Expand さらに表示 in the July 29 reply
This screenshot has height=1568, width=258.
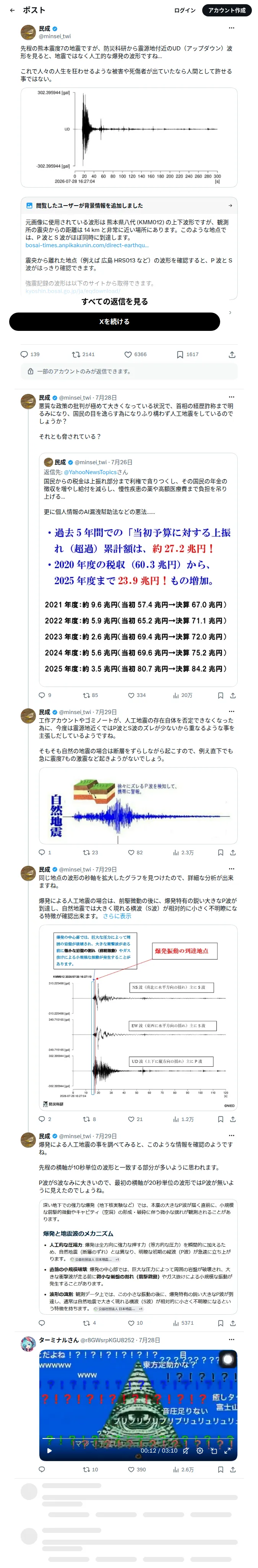pyautogui.click(x=117, y=916)
